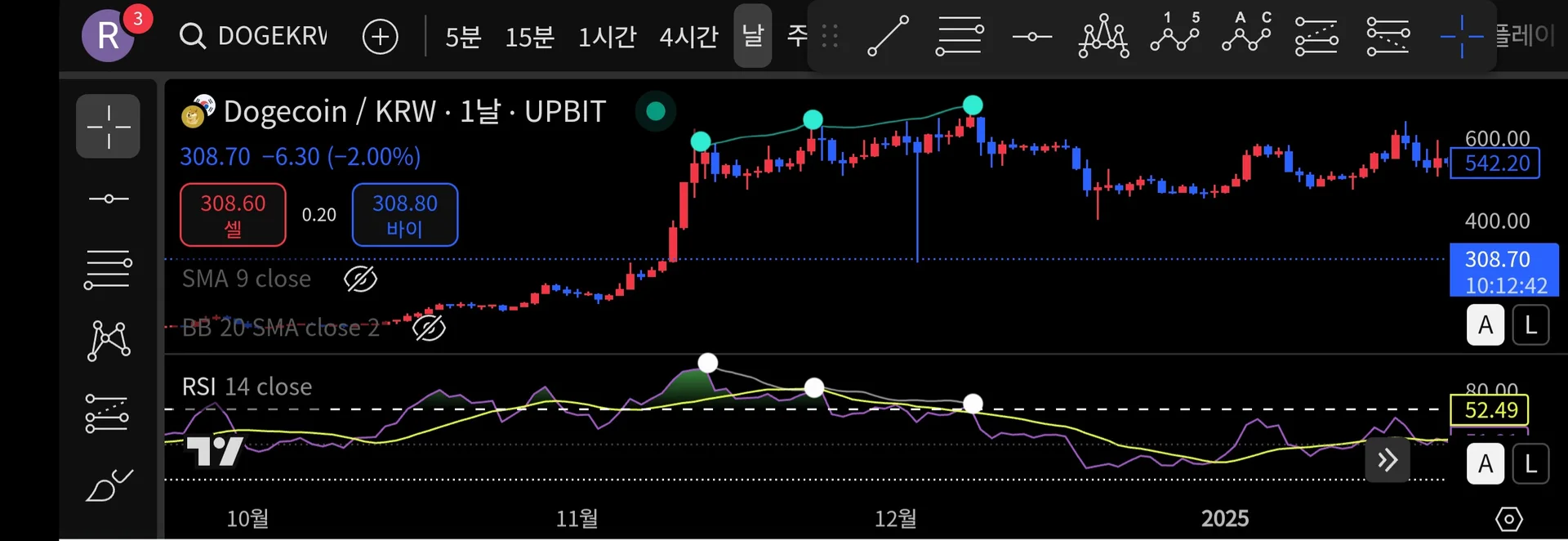
Task: Pick the trend line drawing tool
Action: [x=888, y=36]
